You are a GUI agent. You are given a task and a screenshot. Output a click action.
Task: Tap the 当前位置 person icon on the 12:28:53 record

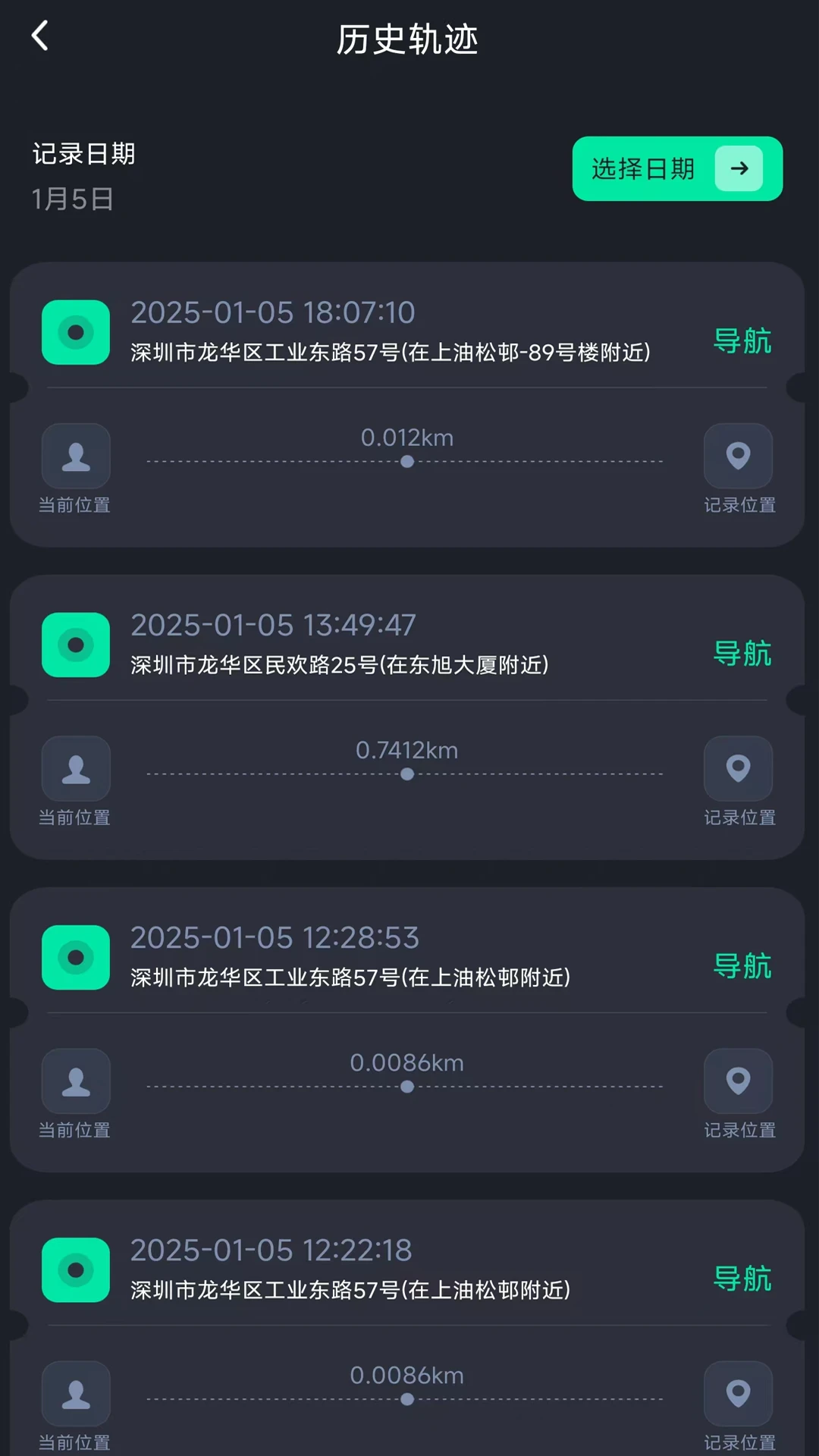(x=75, y=1081)
